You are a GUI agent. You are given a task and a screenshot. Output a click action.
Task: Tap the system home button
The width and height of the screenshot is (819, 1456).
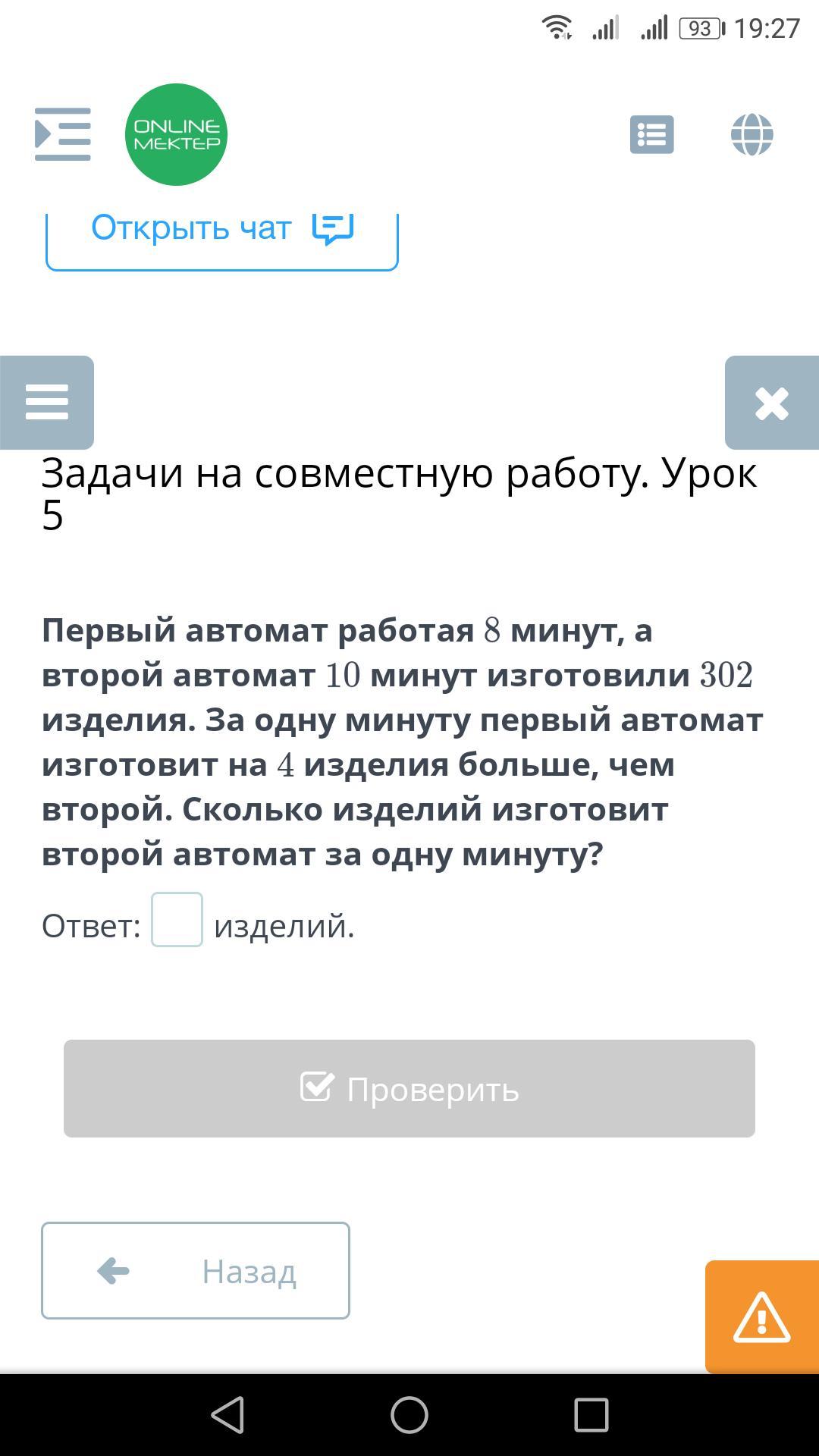pyautogui.click(x=409, y=1415)
